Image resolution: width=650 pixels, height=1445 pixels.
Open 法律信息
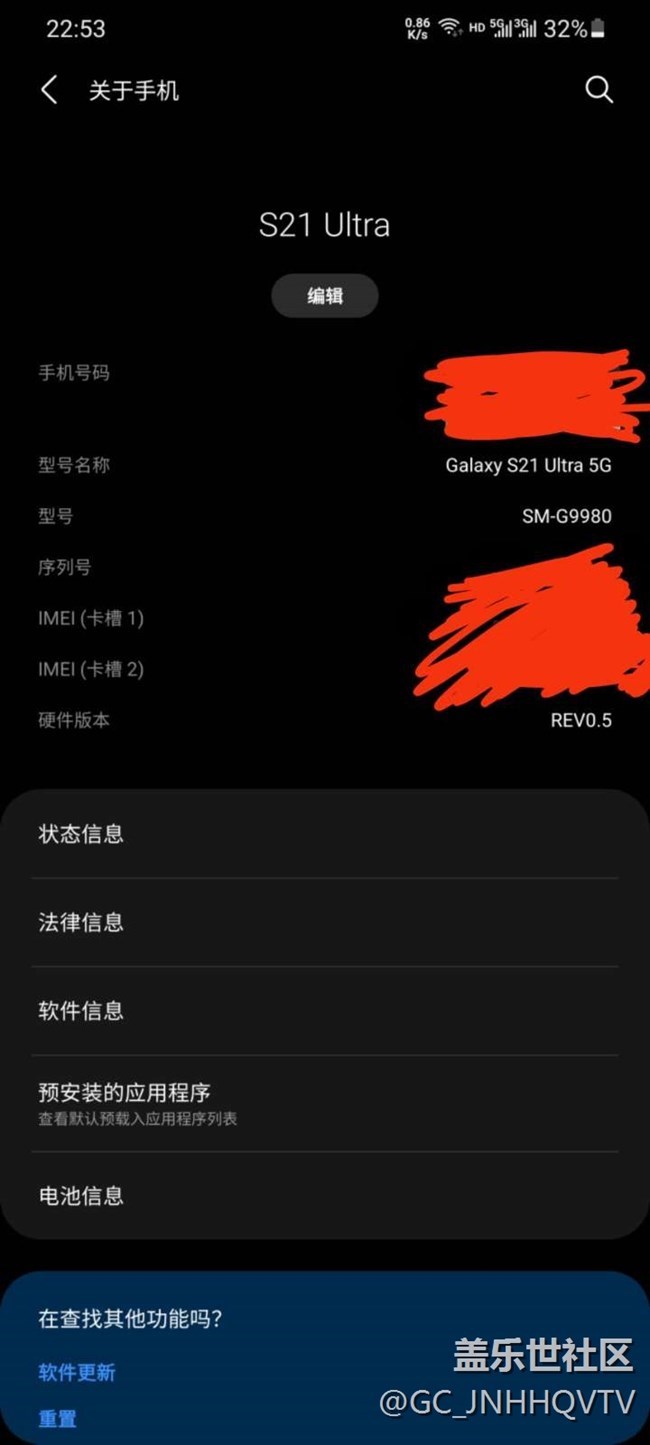click(x=81, y=922)
